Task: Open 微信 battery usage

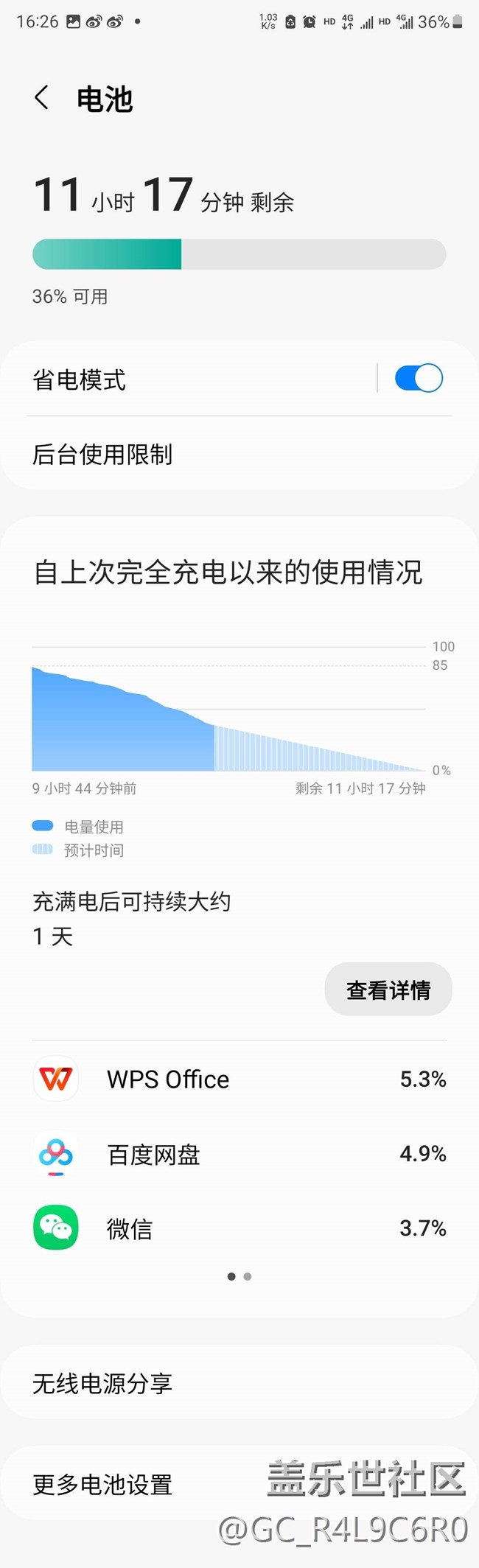Action: (x=239, y=1228)
